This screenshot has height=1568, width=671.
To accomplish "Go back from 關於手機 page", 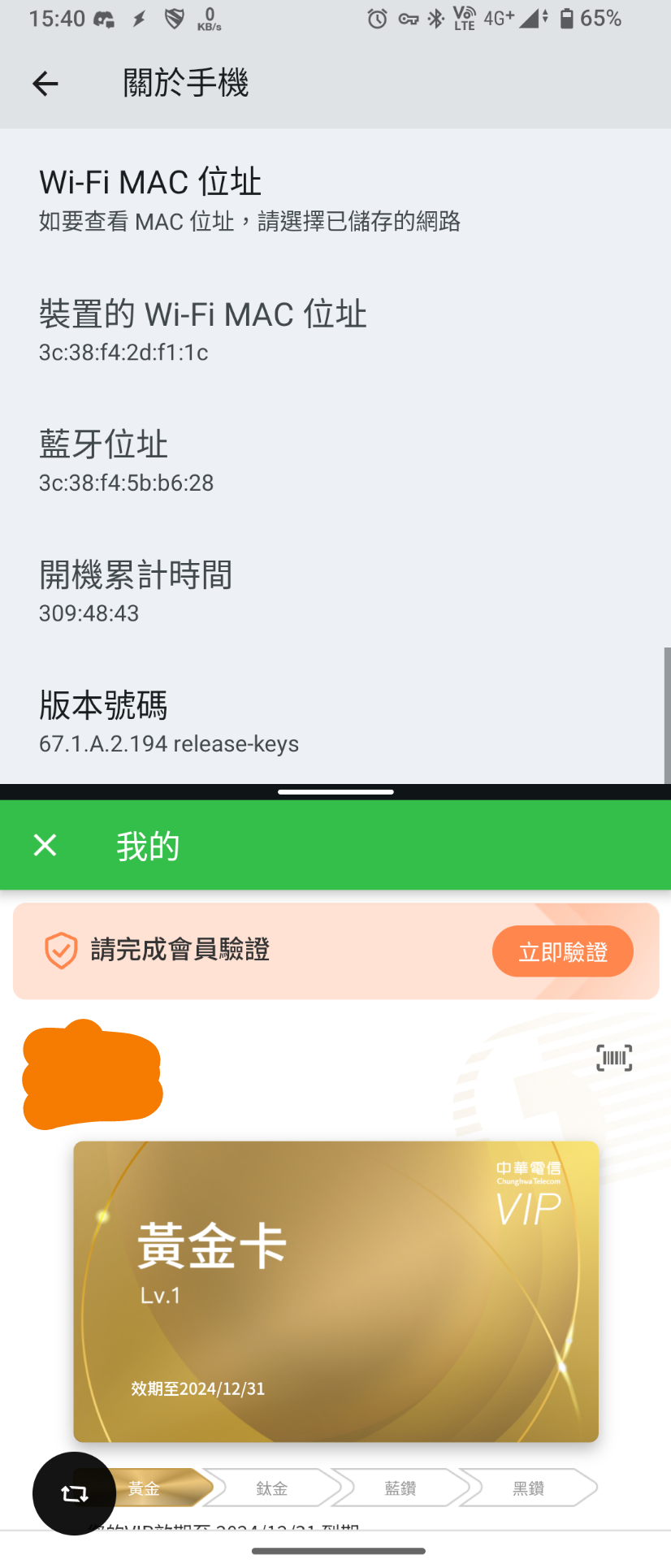I will pyautogui.click(x=45, y=83).
